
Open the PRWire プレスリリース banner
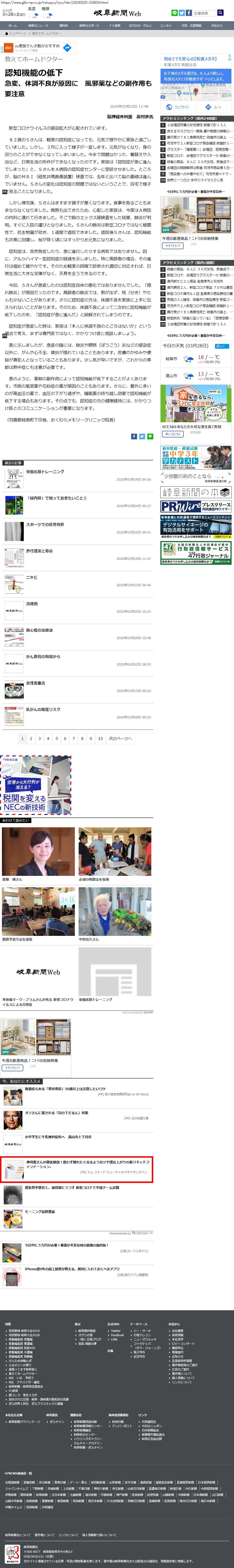click(x=196, y=506)
